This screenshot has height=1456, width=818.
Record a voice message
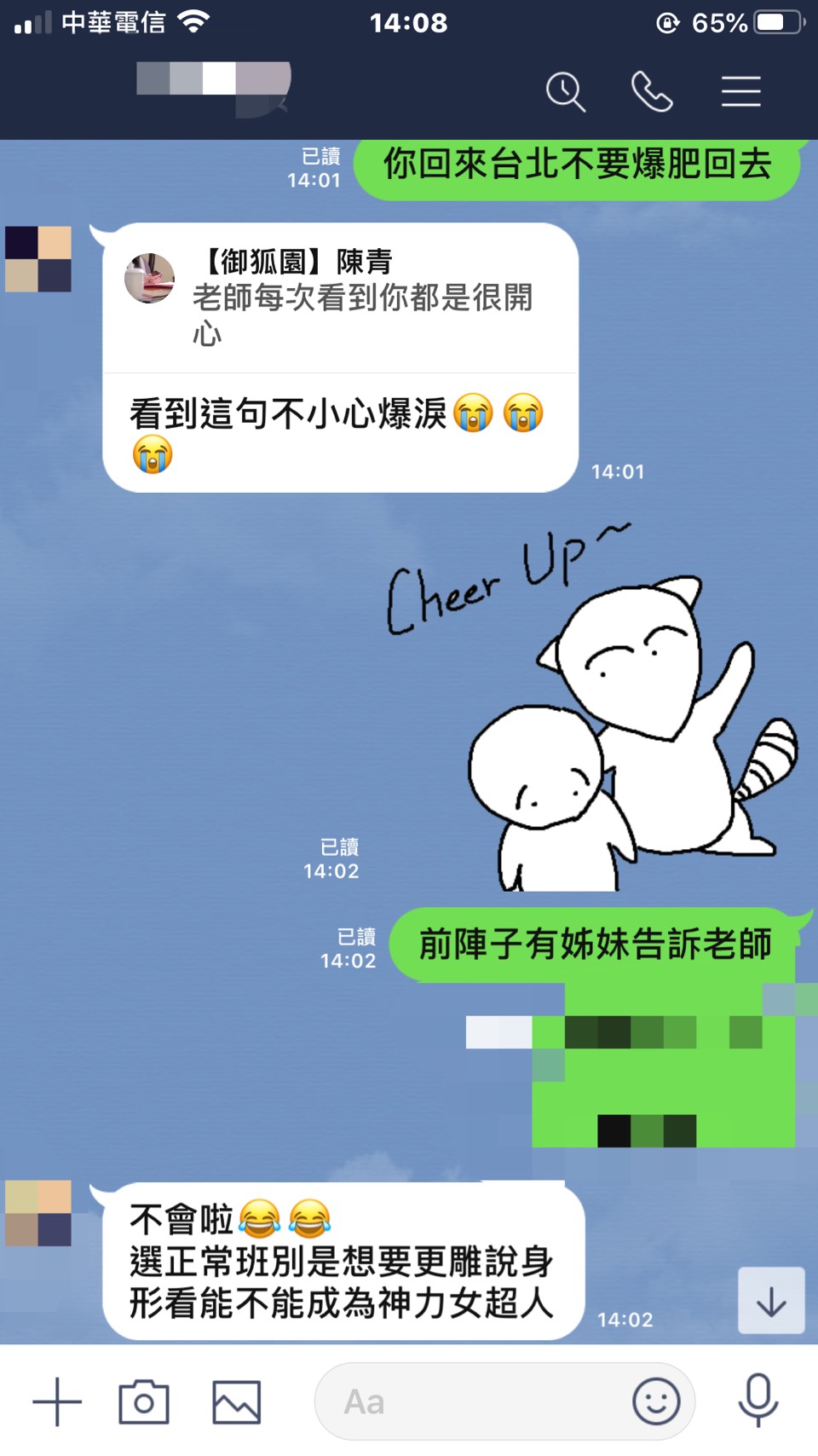(758, 1401)
